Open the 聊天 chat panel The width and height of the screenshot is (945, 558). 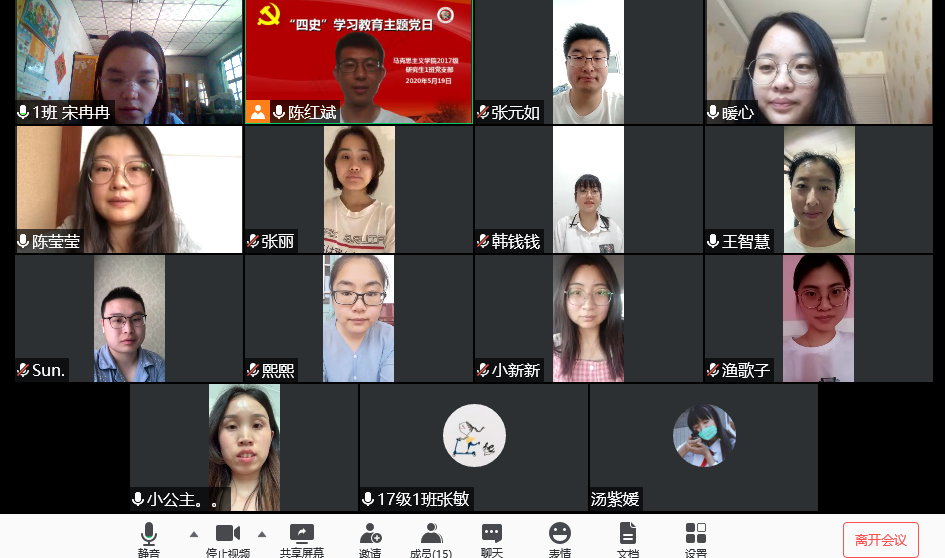pos(491,538)
